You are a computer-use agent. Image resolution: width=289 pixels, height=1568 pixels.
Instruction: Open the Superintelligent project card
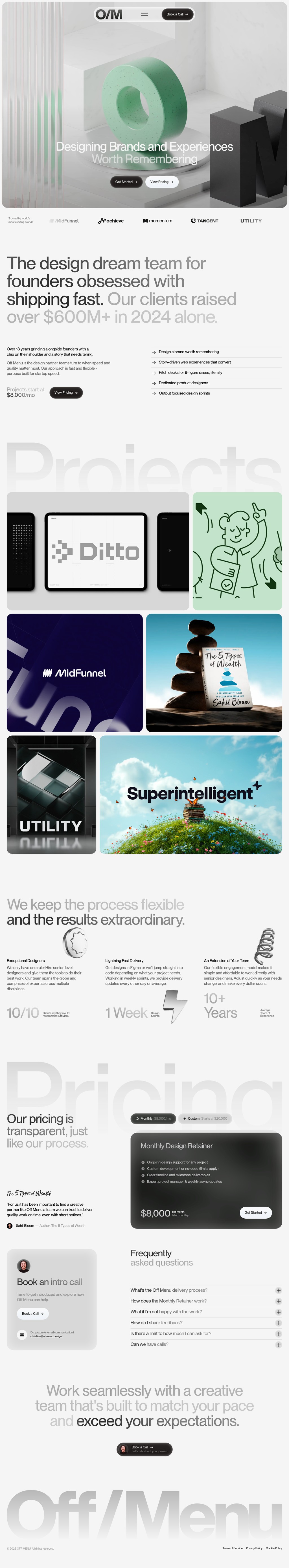click(191, 794)
